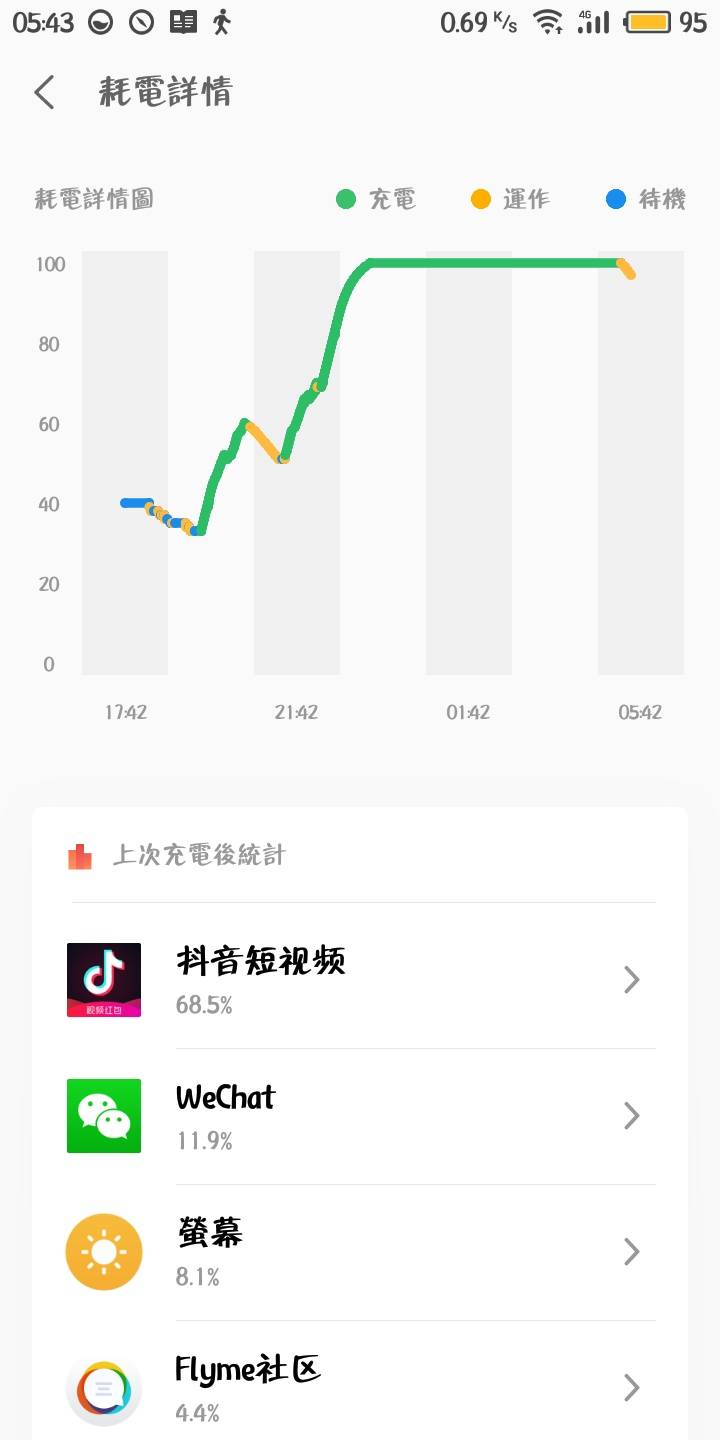
Task: Toggle the green 充電 charging legend
Action: [x=374, y=199]
